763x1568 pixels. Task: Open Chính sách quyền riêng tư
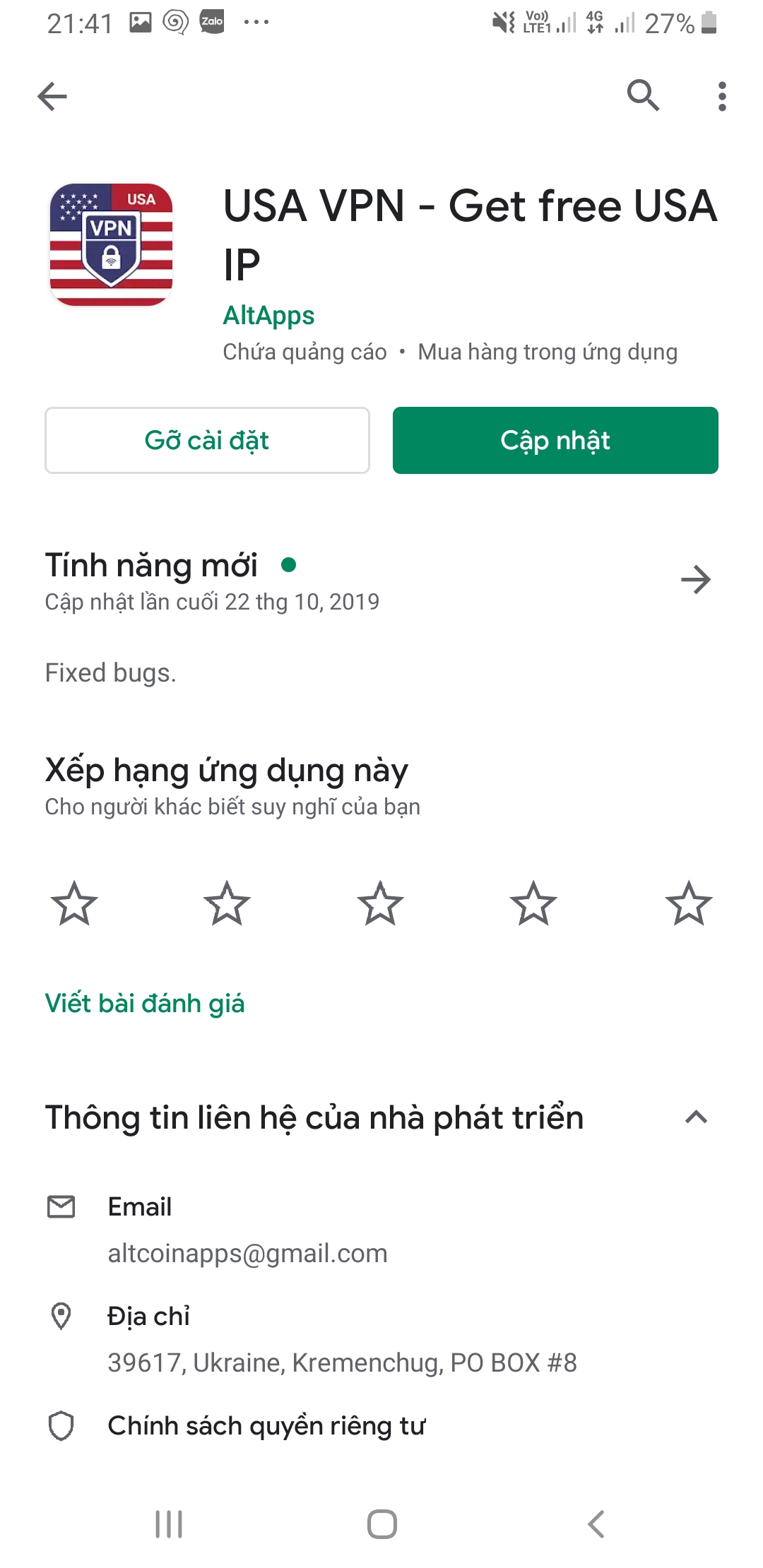pos(266,1425)
